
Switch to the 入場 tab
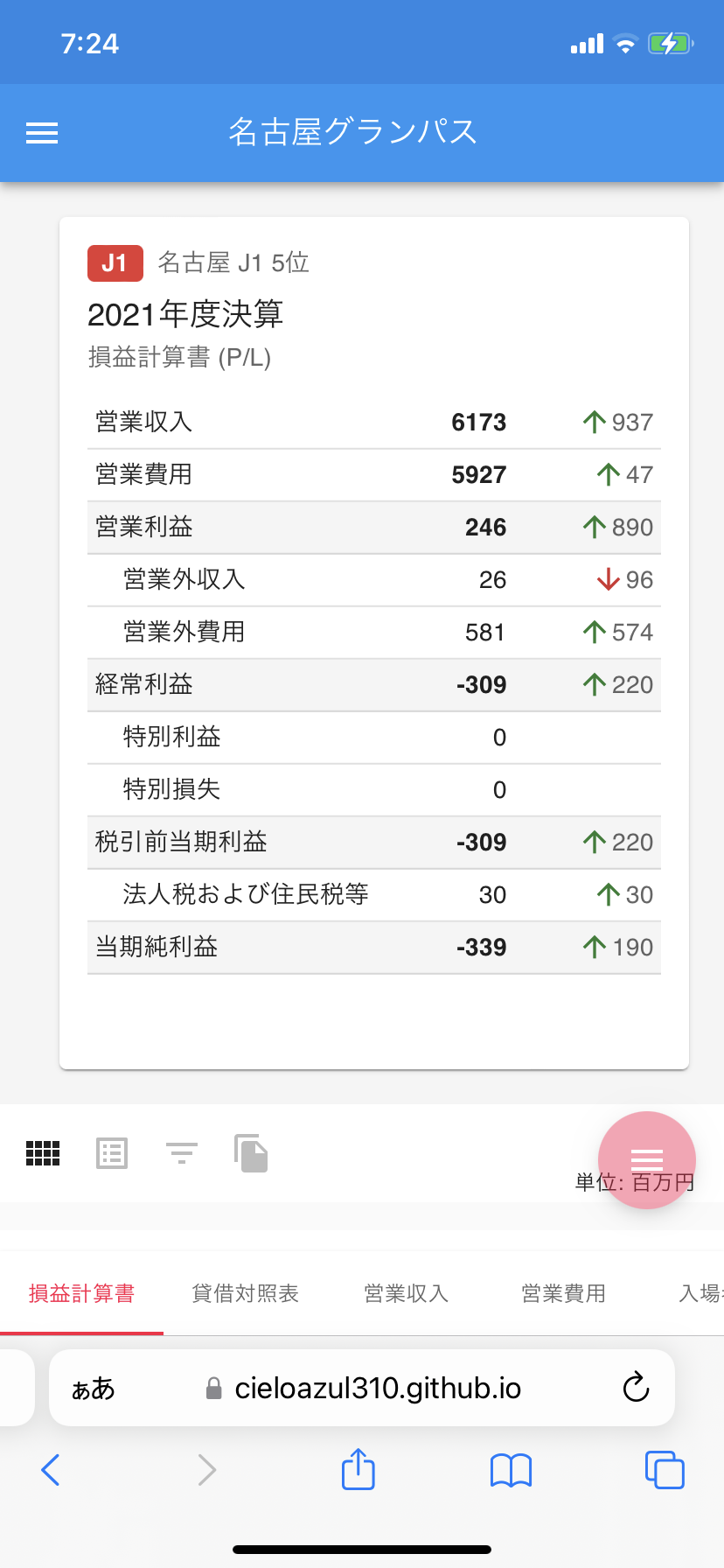700,1293
